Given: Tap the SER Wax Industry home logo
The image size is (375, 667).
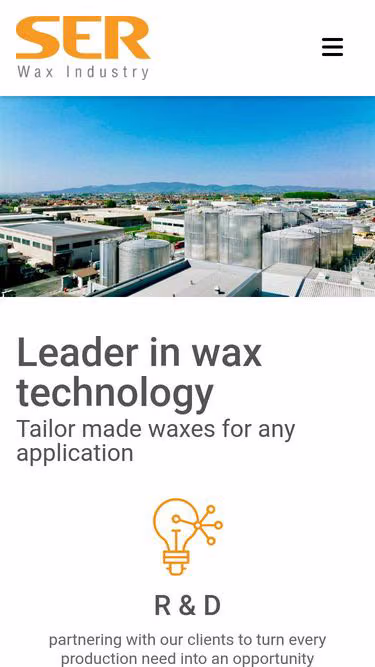Looking at the screenshot, I should tap(83, 48).
